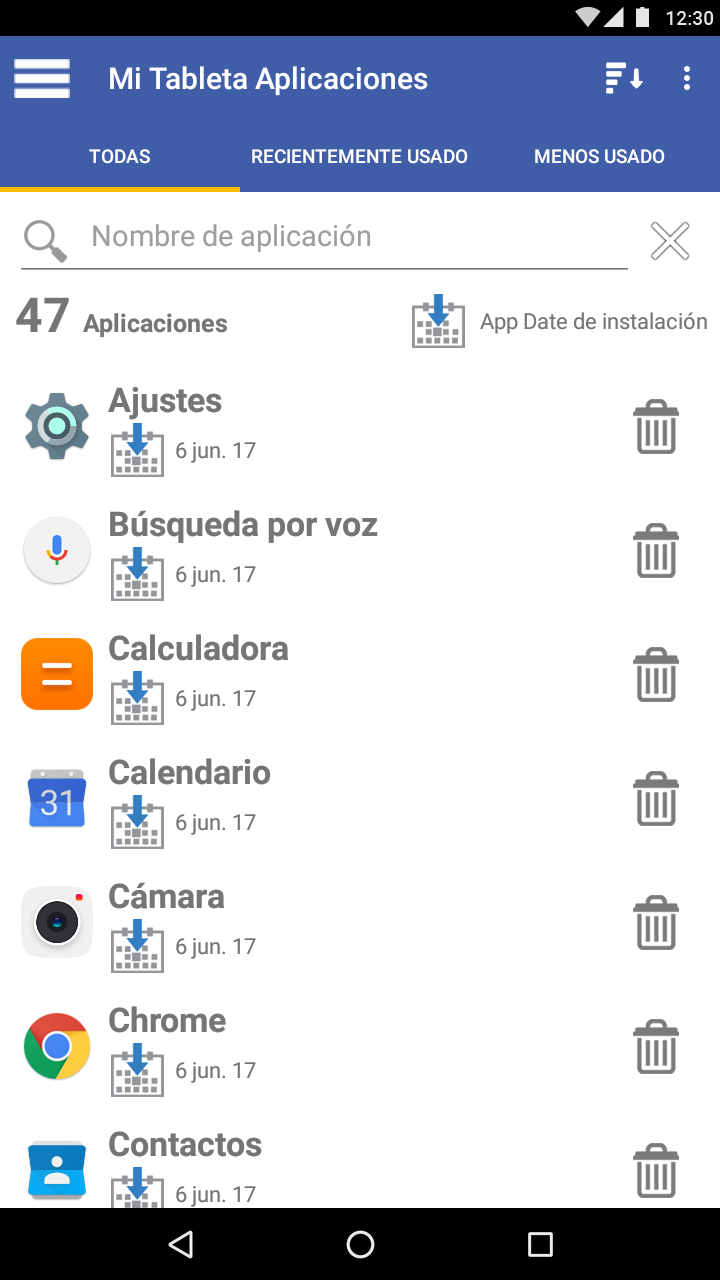This screenshot has width=720, height=1280.
Task: Select the Todas tab
Action: (120, 157)
